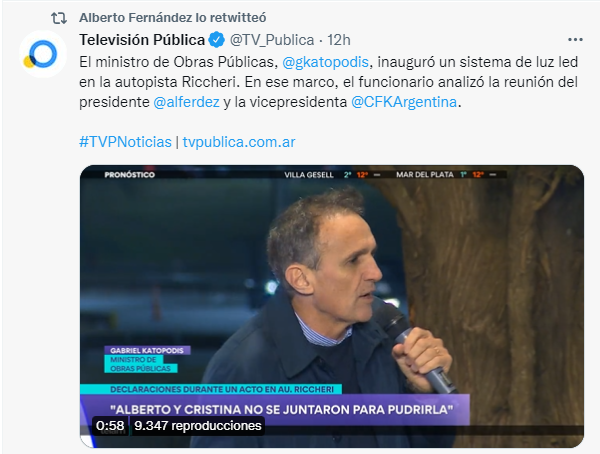The width and height of the screenshot is (600, 454).
Task: Open the tweet's overflow menu
Action: click(x=575, y=40)
